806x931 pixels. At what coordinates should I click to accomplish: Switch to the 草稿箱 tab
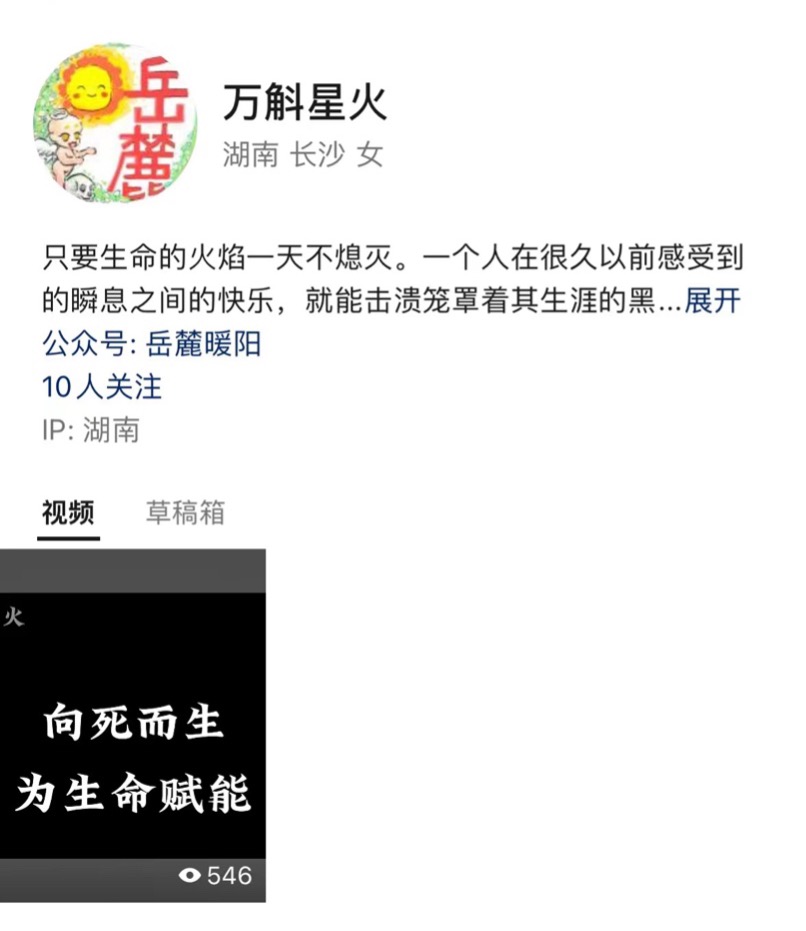click(x=185, y=513)
